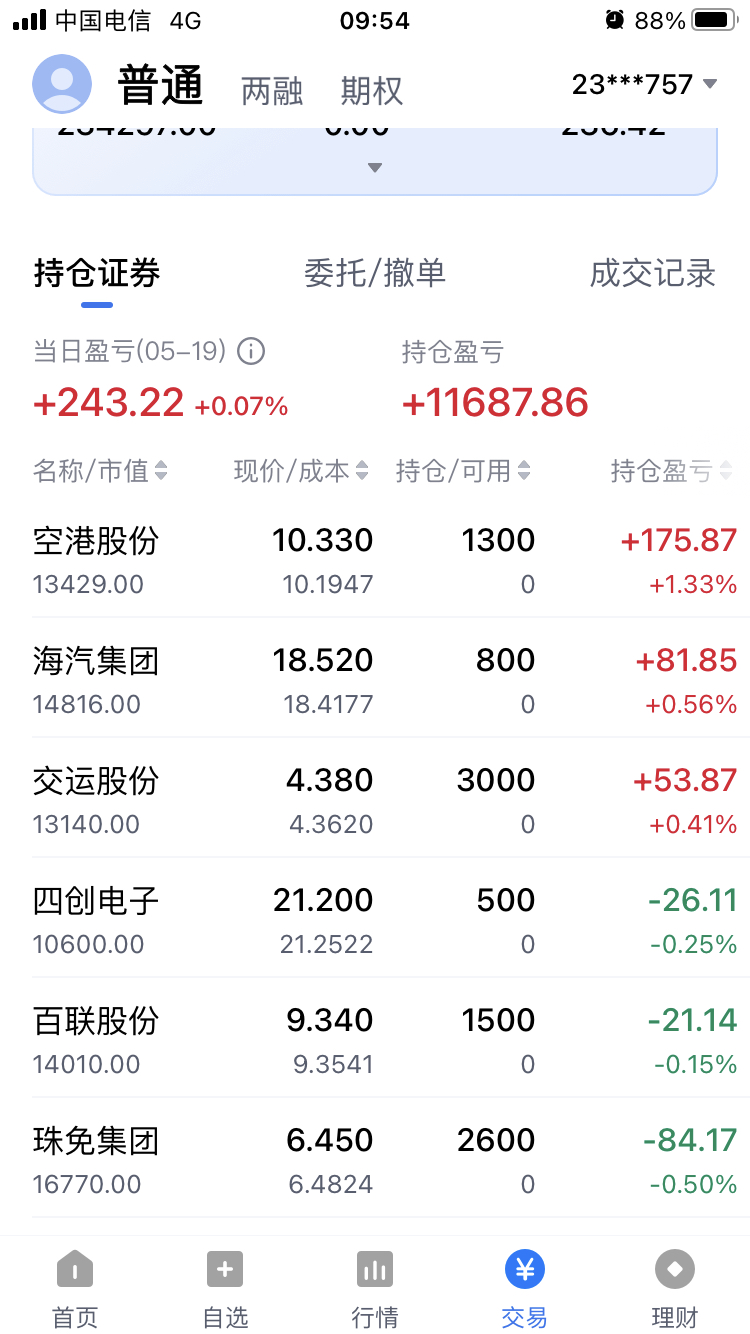Open the 海汽集团 holding row

coord(375,678)
